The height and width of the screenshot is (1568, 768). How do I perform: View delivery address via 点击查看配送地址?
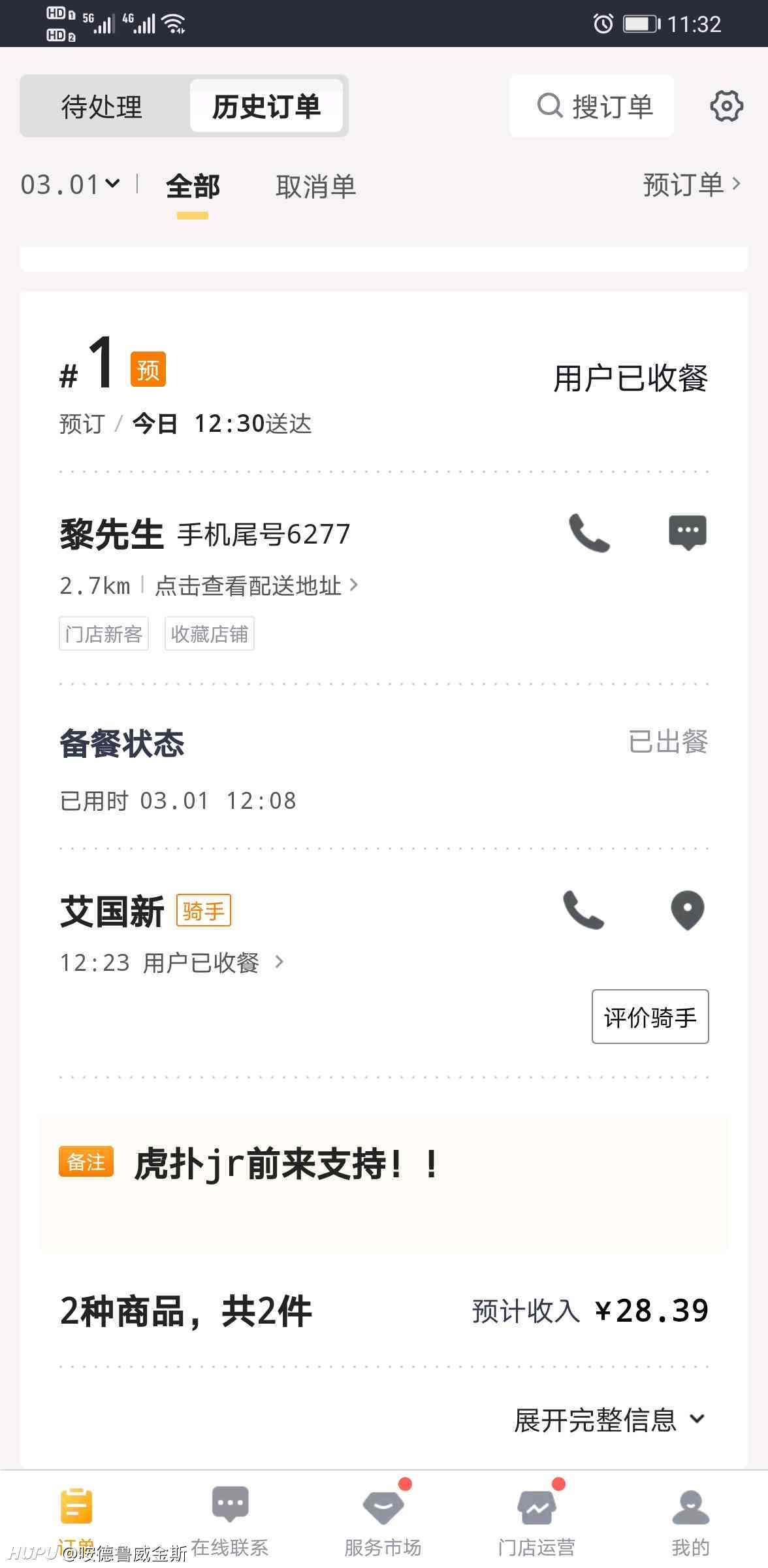pyautogui.click(x=257, y=585)
